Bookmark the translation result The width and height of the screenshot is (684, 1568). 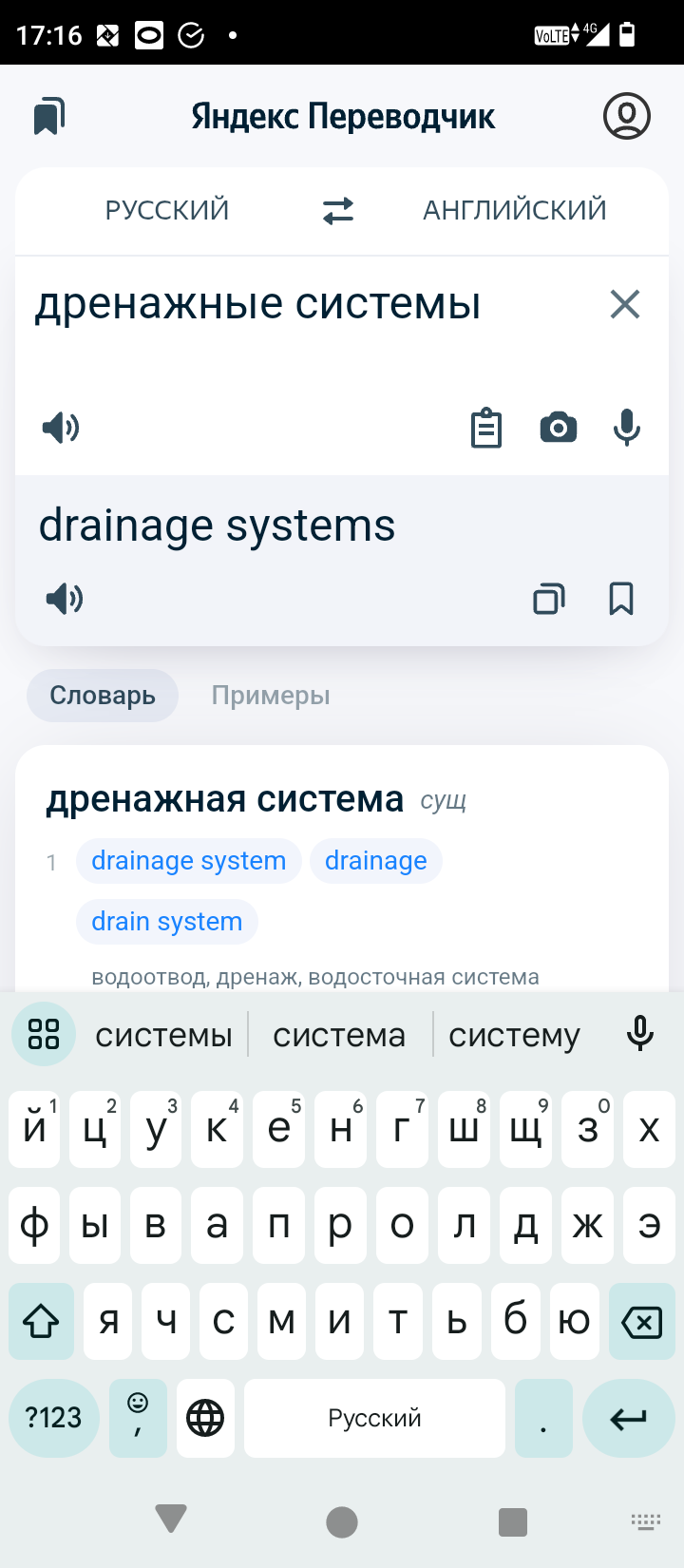coord(621,599)
